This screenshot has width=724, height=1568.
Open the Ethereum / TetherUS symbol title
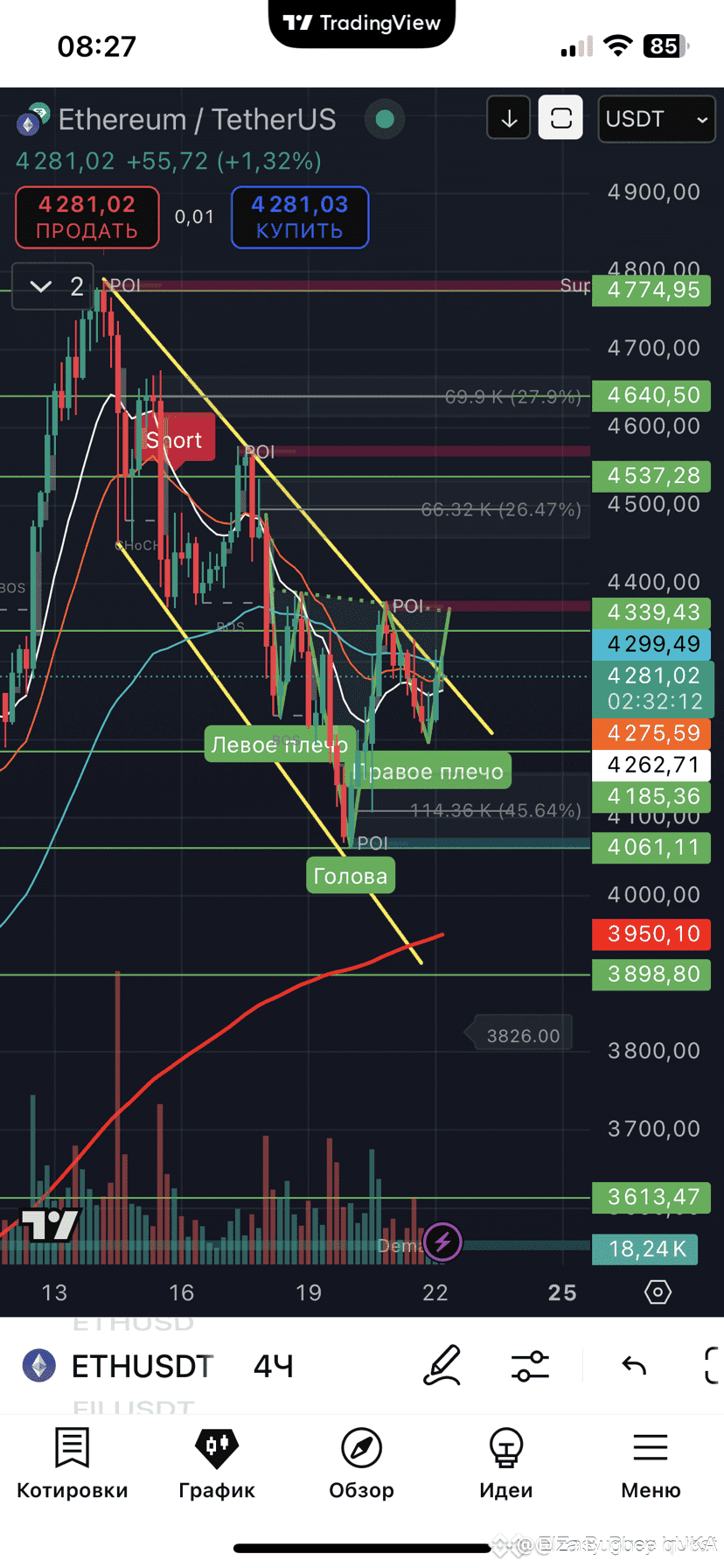(197, 119)
